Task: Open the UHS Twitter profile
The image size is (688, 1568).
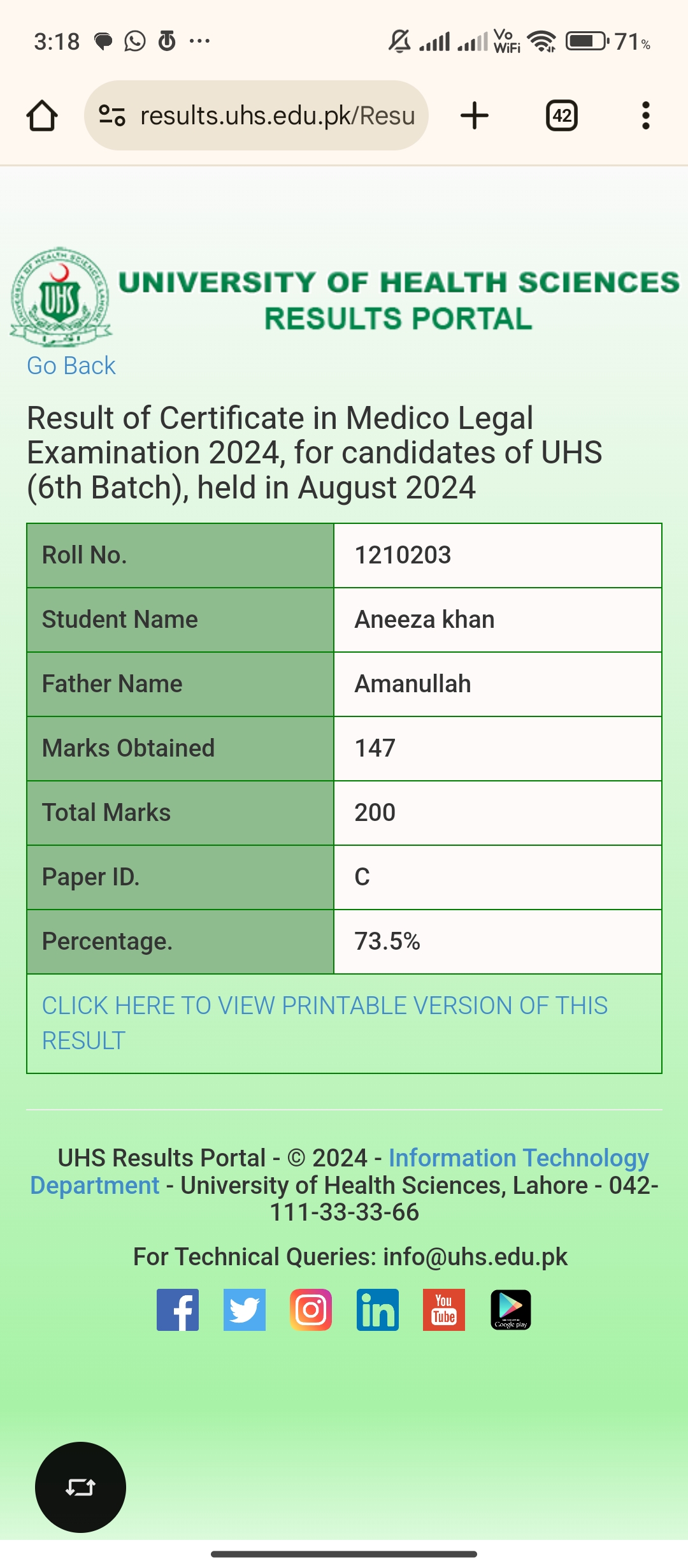Action: click(244, 1310)
